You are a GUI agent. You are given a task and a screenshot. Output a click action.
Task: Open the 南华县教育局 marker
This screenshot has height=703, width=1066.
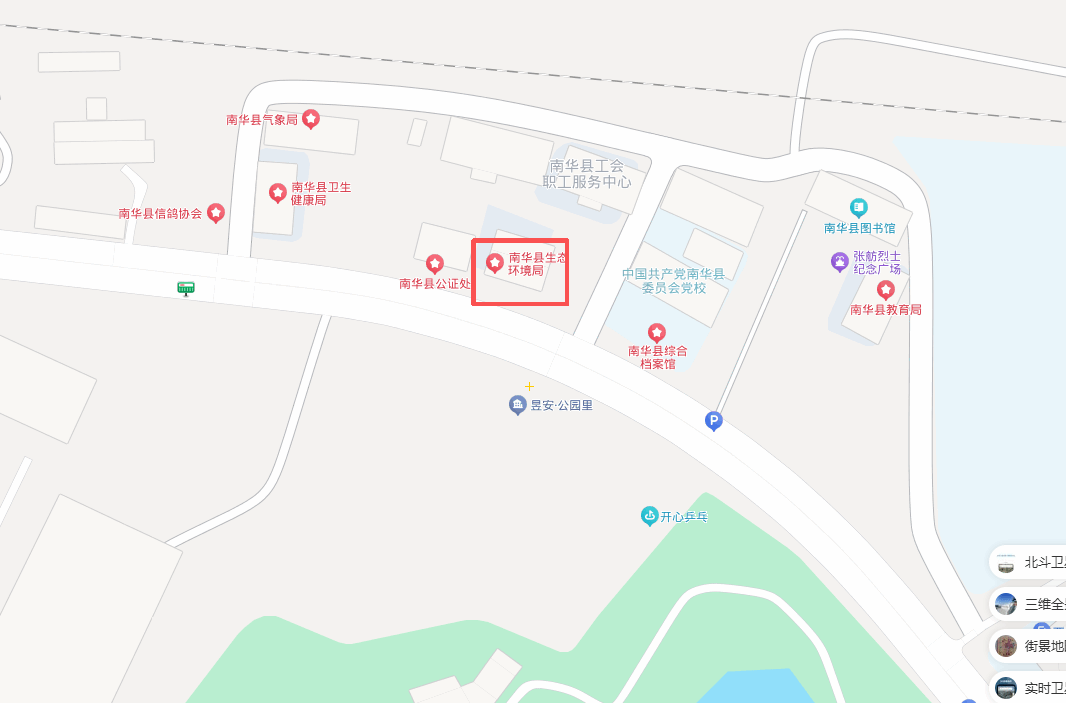pyautogui.click(x=885, y=289)
